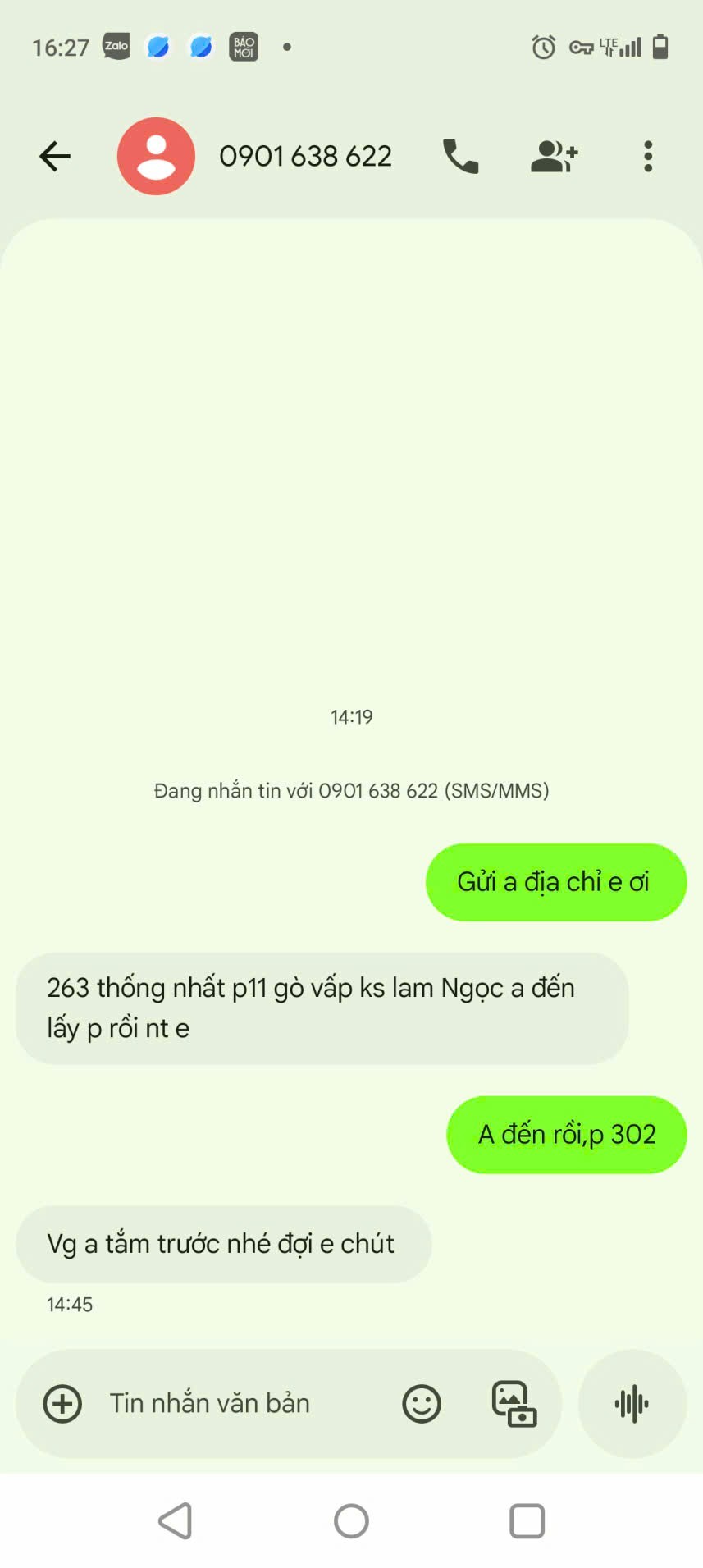Tap the system back navigation button
The height and width of the screenshot is (1568, 703).
coord(176,1520)
